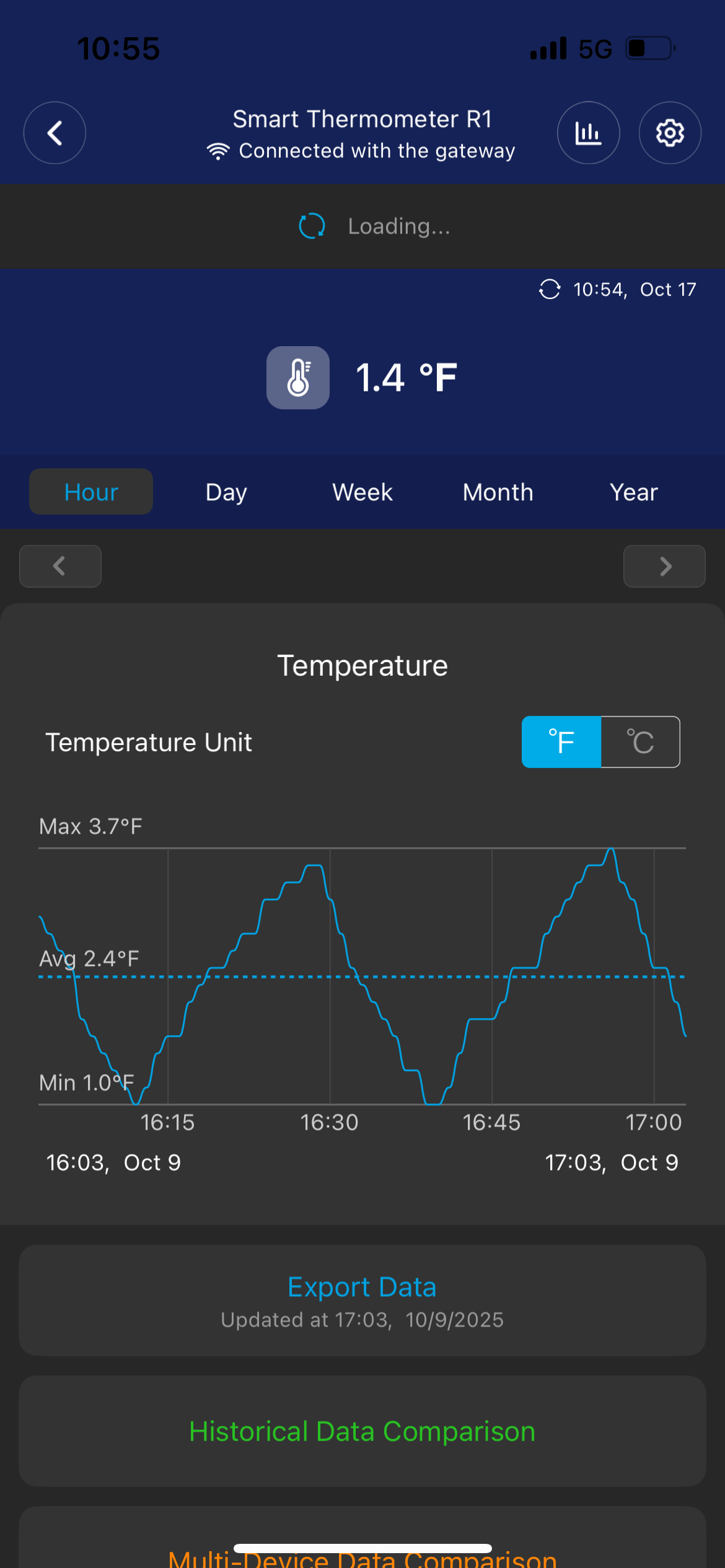Switch to the Day view
This screenshot has height=1568, width=725.
pos(226,492)
